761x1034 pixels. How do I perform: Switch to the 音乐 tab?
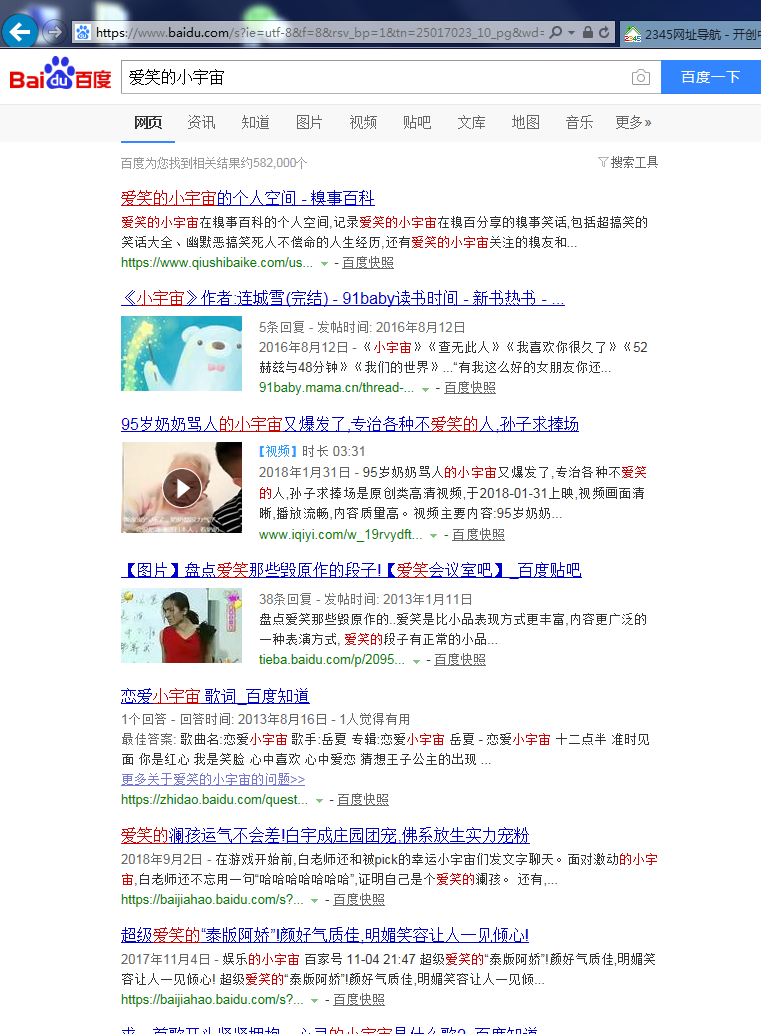coord(579,122)
